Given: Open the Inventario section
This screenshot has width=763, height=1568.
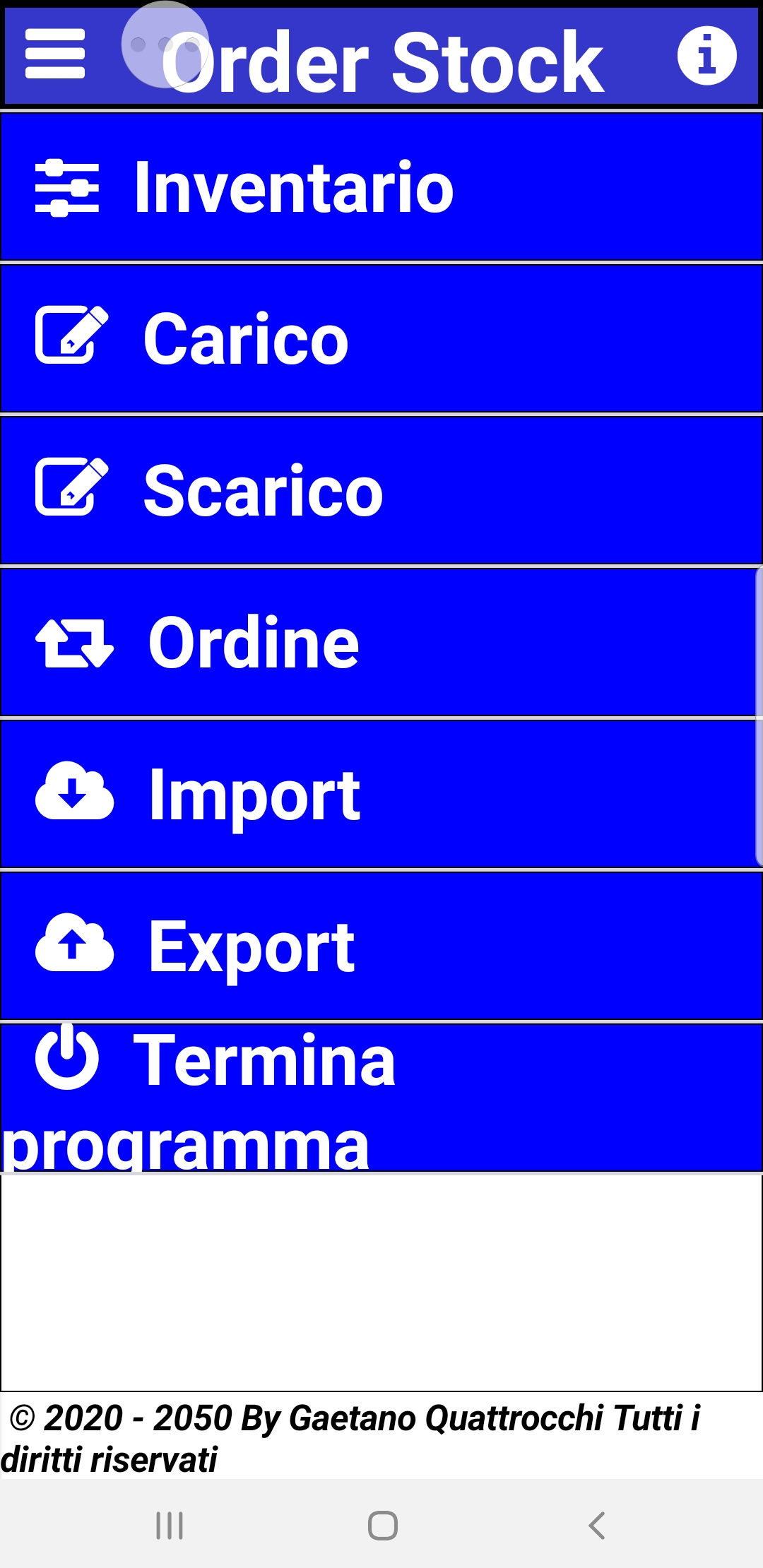Looking at the screenshot, I should tap(381, 187).
